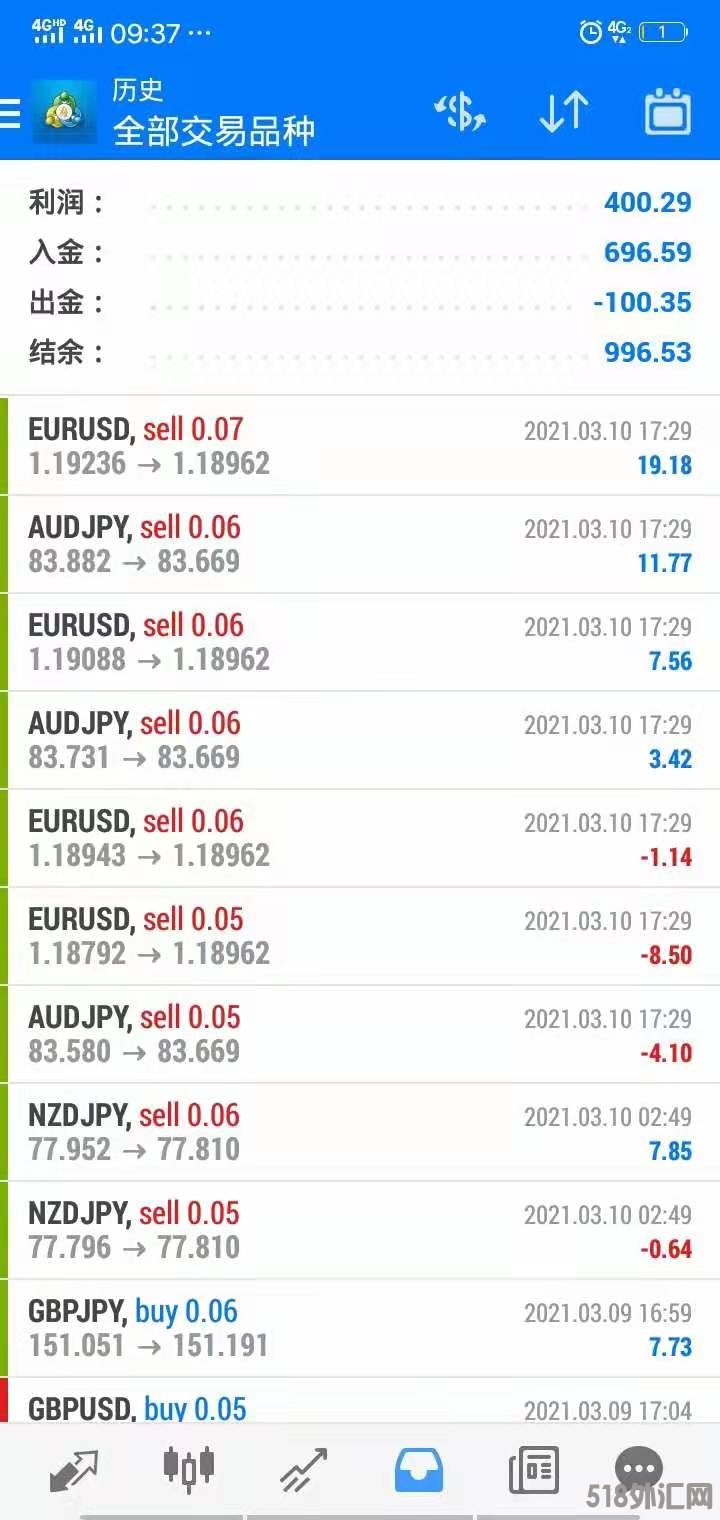The width and height of the screenshot is (720, 1520).
Task: Open the News tab
Action: [x=533, y=1470]
